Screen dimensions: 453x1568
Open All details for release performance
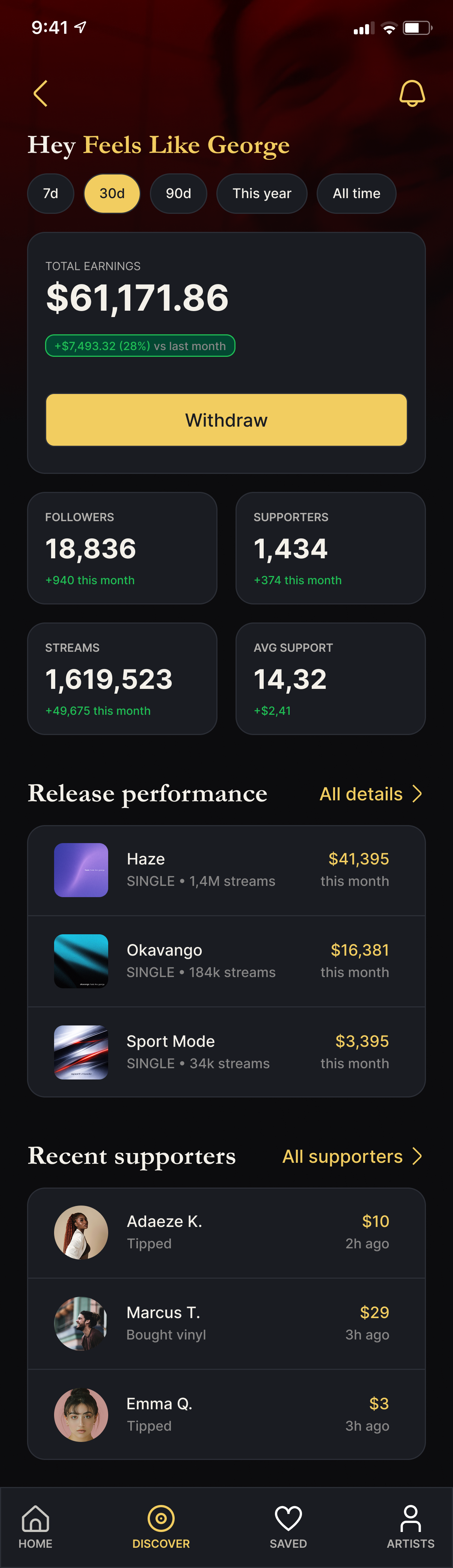point(371,794)
